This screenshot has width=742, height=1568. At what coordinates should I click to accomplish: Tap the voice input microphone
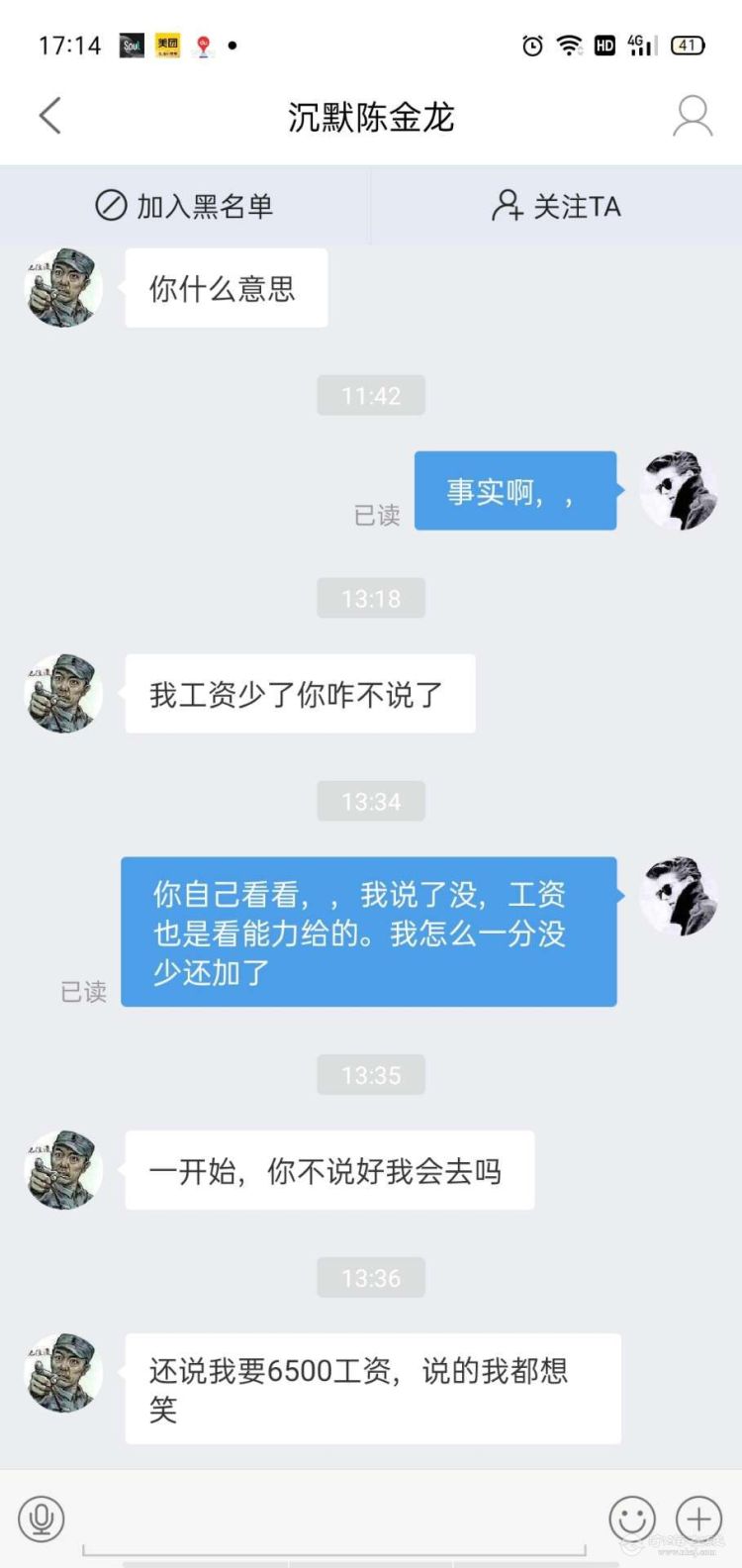(42, 1518)
